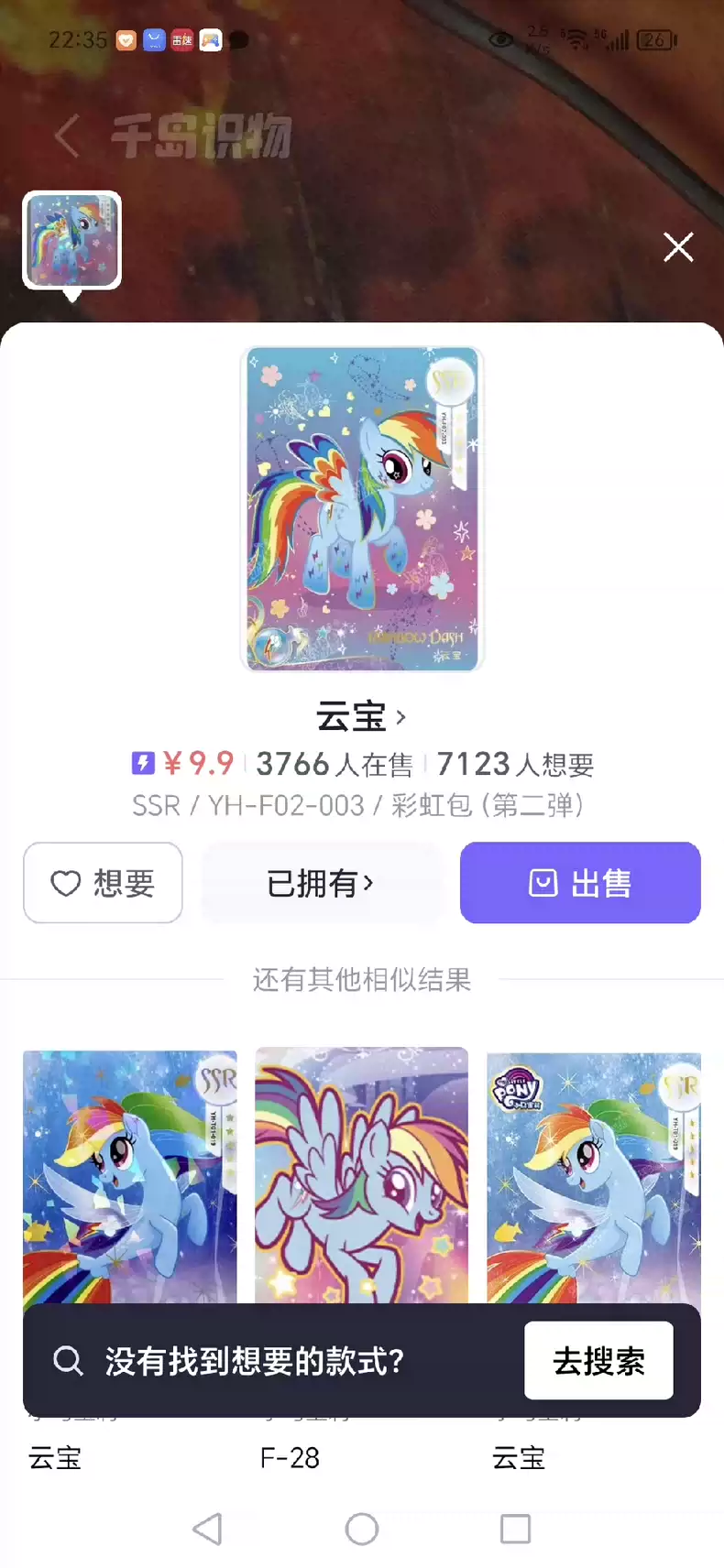
Task: Open the system recent apps view
Action: [x=515, y=1529]
